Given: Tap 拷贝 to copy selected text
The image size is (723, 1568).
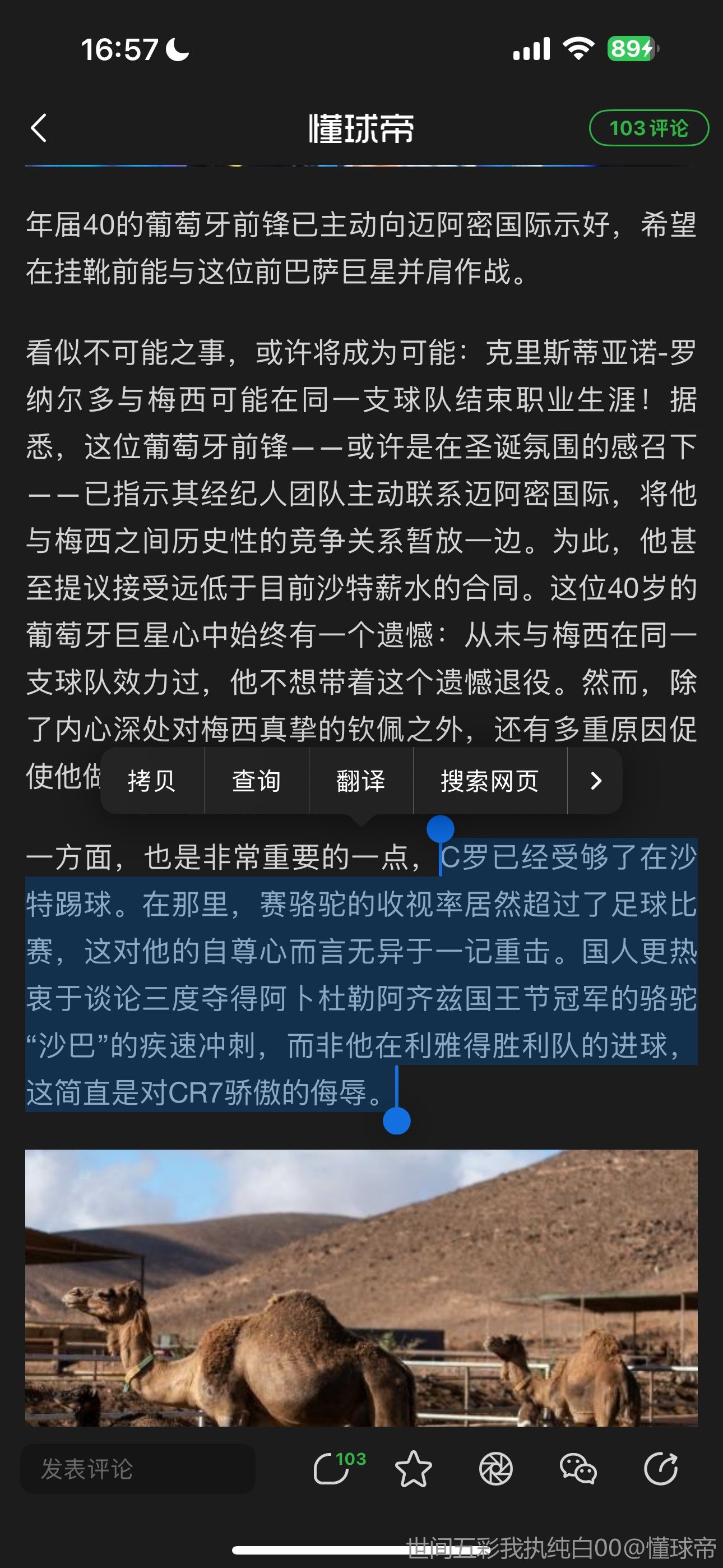Looking at the screenshot, I should 152,781.
